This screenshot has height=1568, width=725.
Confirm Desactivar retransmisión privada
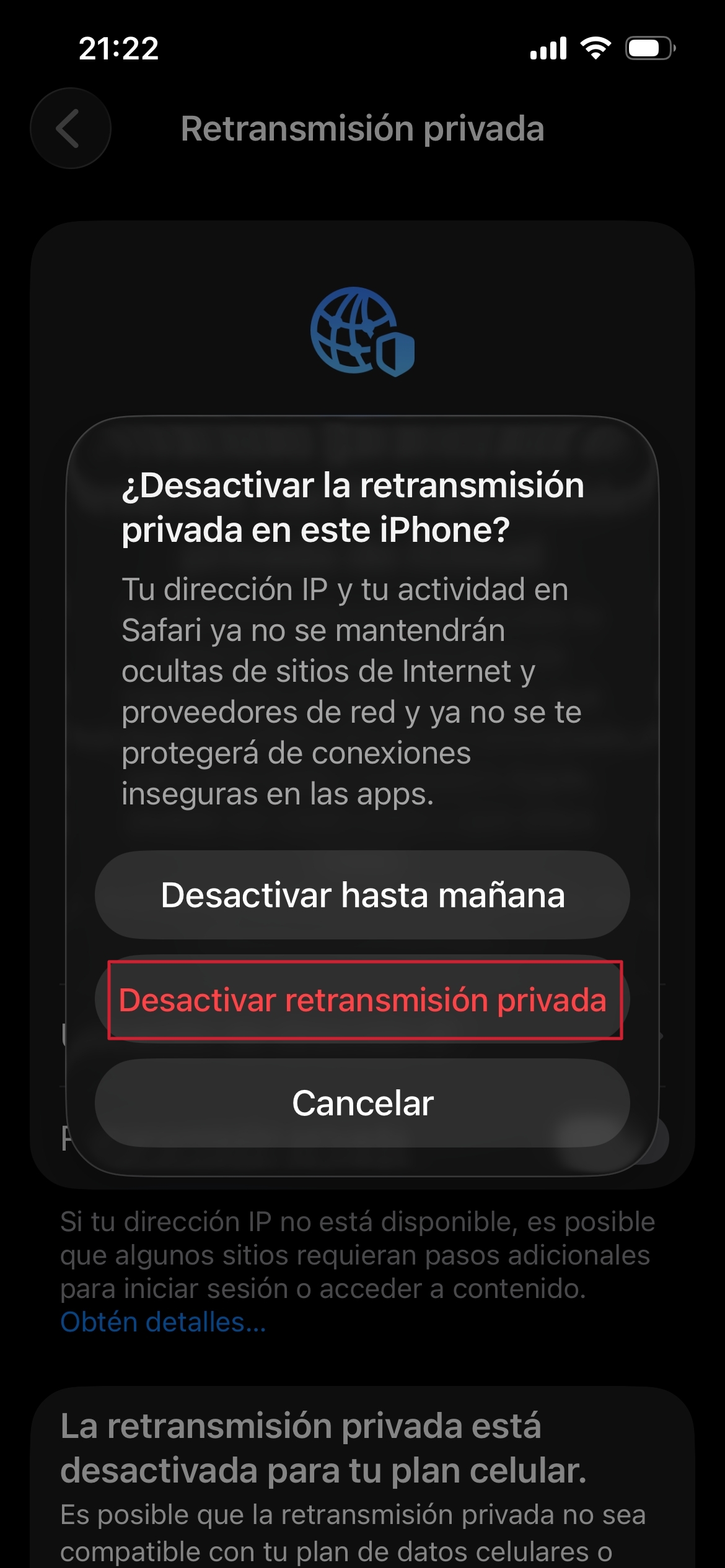click(362, 1000)
